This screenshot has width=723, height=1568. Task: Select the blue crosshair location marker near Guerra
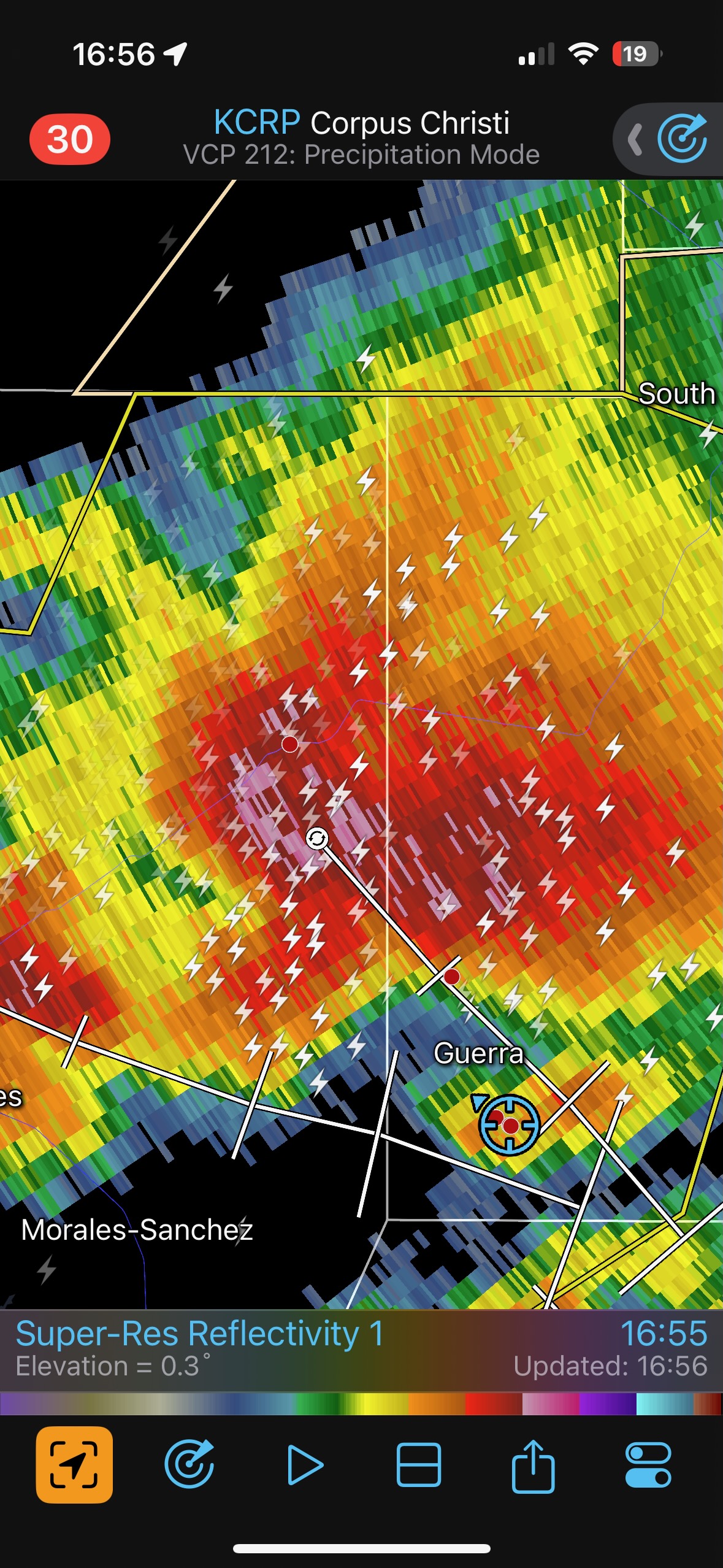[509, 1125]
